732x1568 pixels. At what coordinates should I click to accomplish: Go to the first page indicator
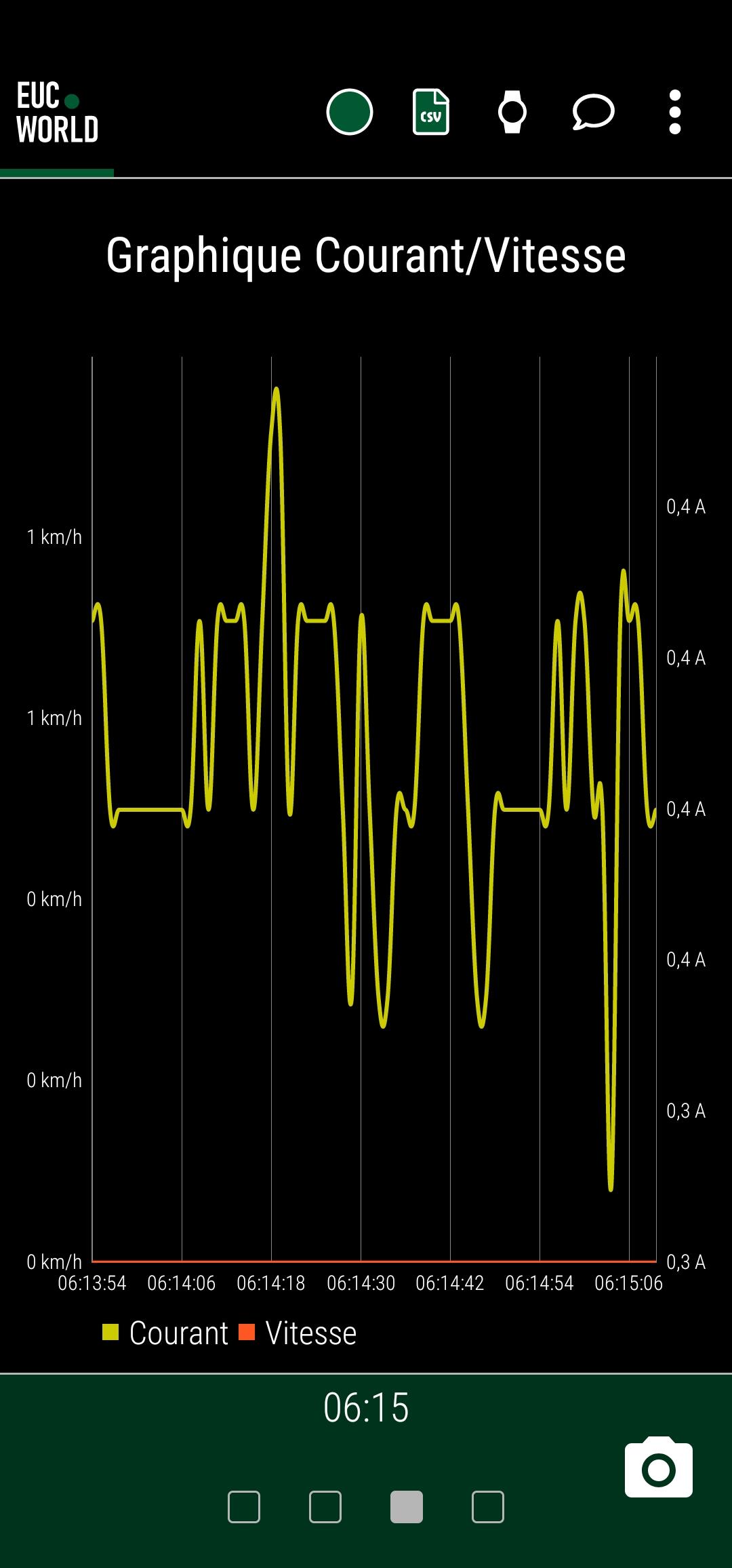244,1507
